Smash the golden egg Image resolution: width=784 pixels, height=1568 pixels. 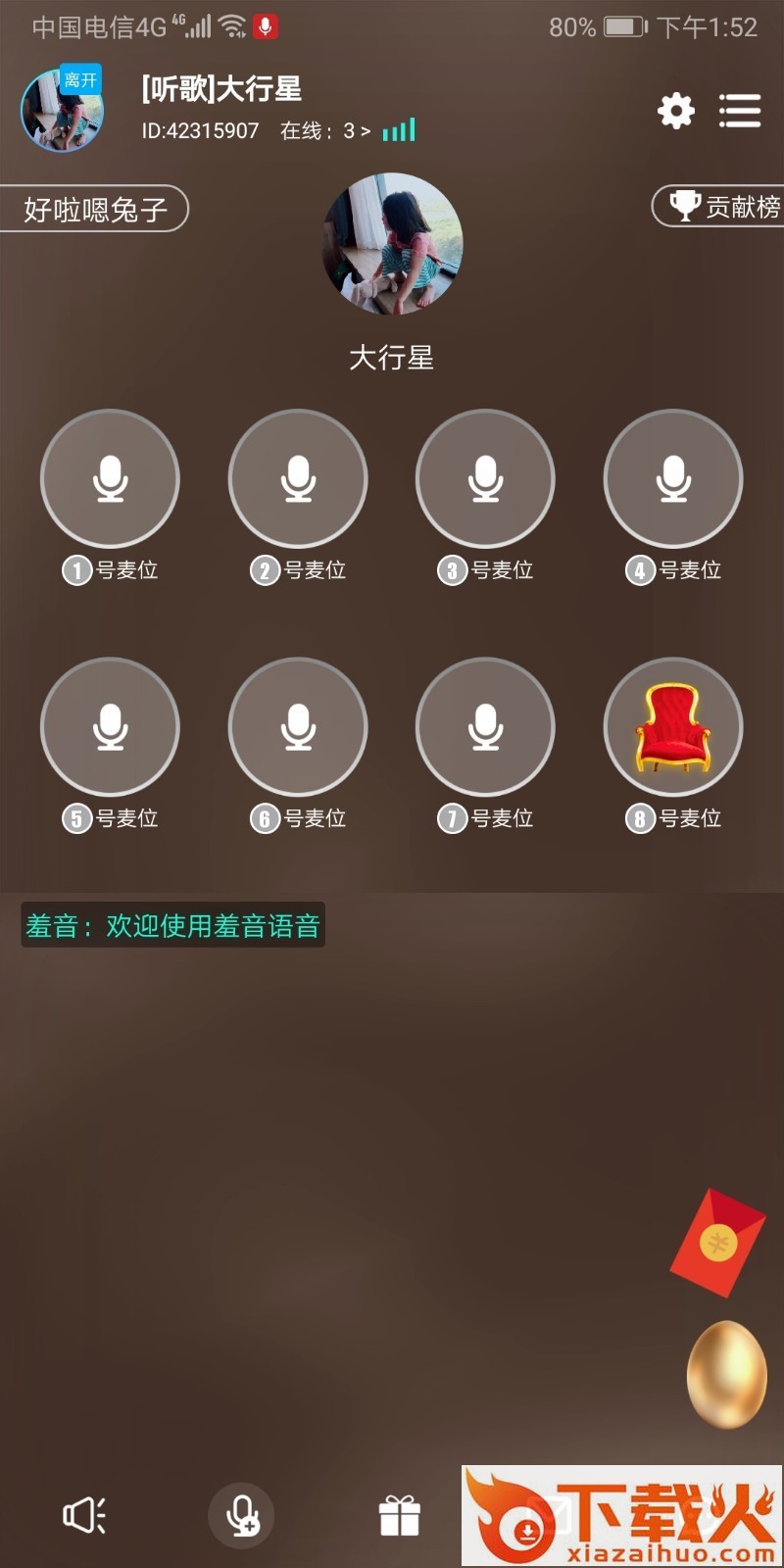(726, 1374)
